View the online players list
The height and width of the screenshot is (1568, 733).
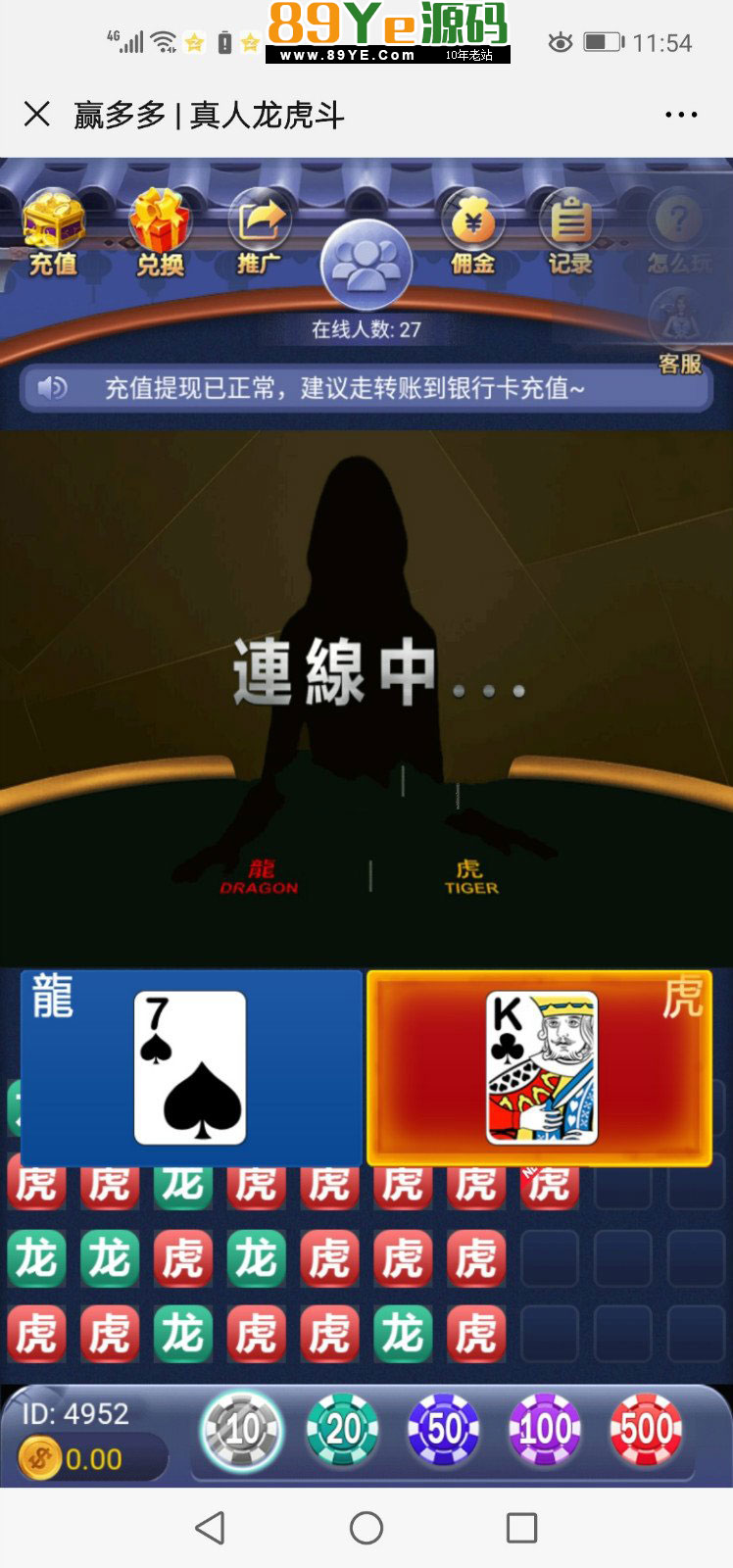point(366,267)
